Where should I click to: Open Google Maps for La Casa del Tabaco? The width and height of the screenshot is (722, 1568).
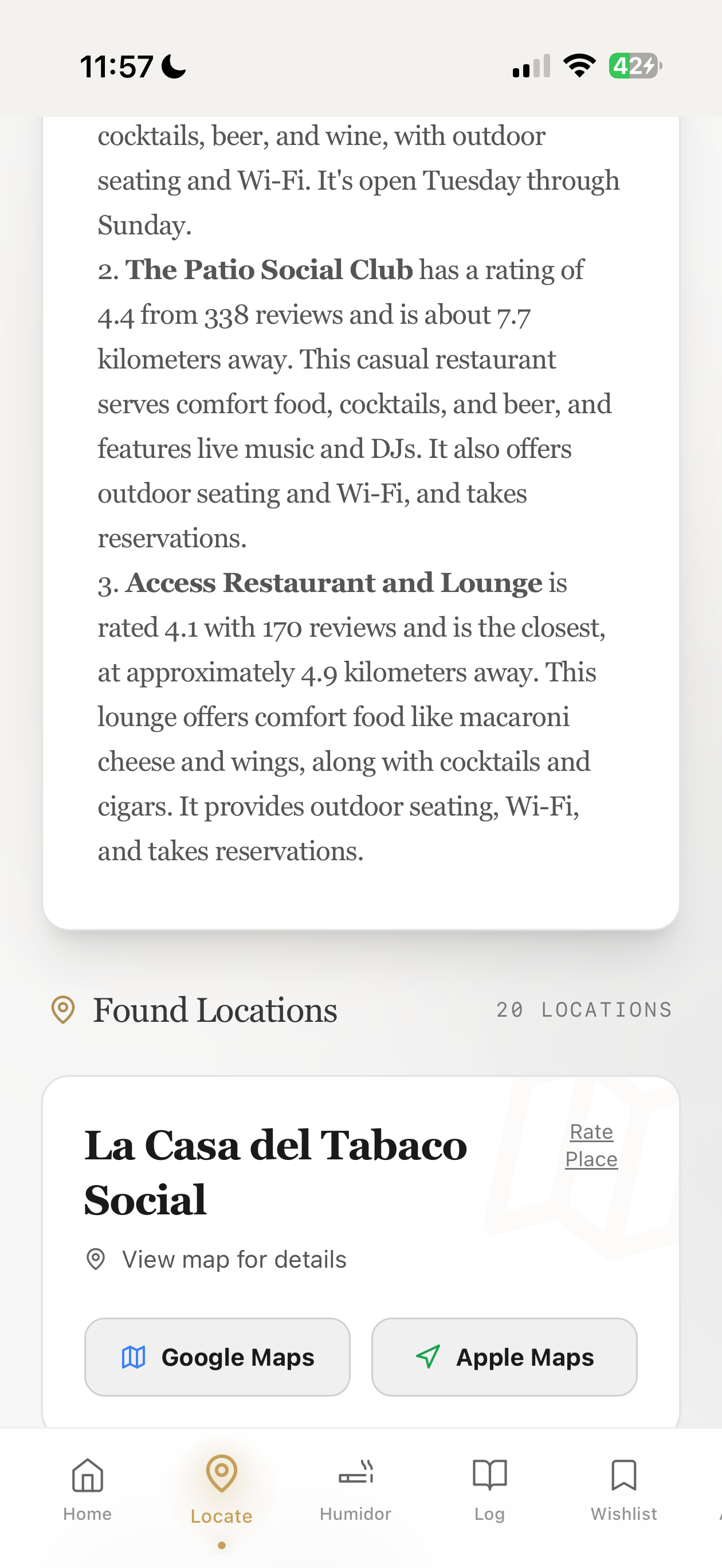coord(217,1358)
